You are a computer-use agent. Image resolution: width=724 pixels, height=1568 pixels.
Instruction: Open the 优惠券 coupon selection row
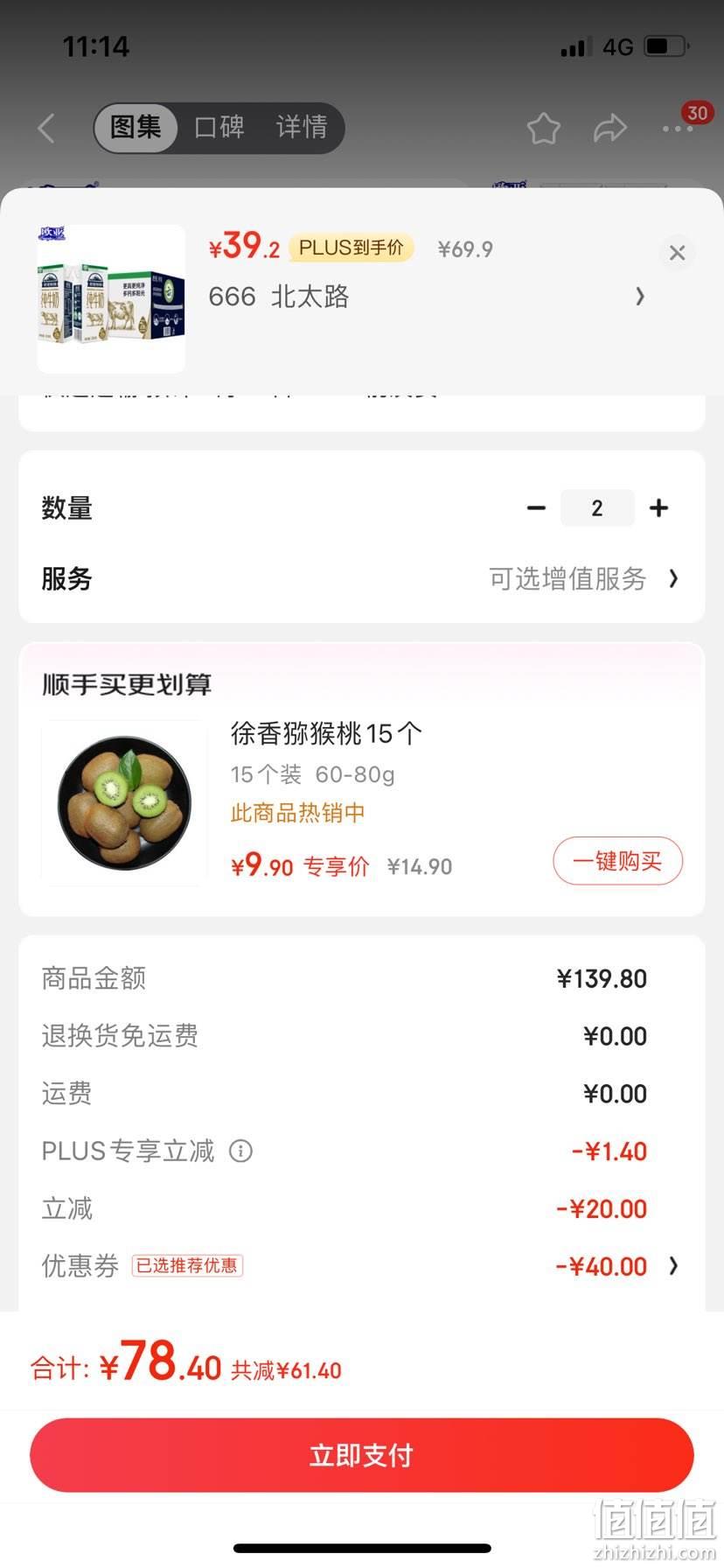click(x=361, y=1266)
